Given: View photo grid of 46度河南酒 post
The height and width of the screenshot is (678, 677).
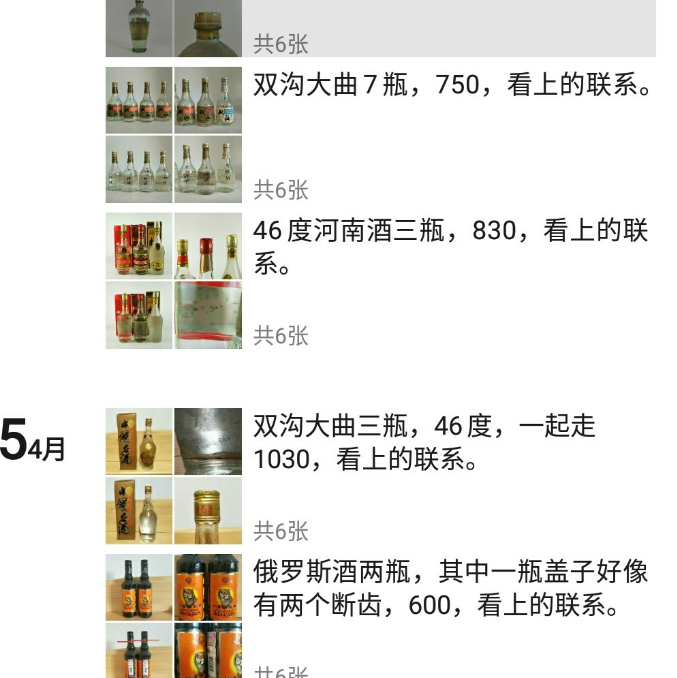Looking at the screenshot, I should [x=174, y=281].
